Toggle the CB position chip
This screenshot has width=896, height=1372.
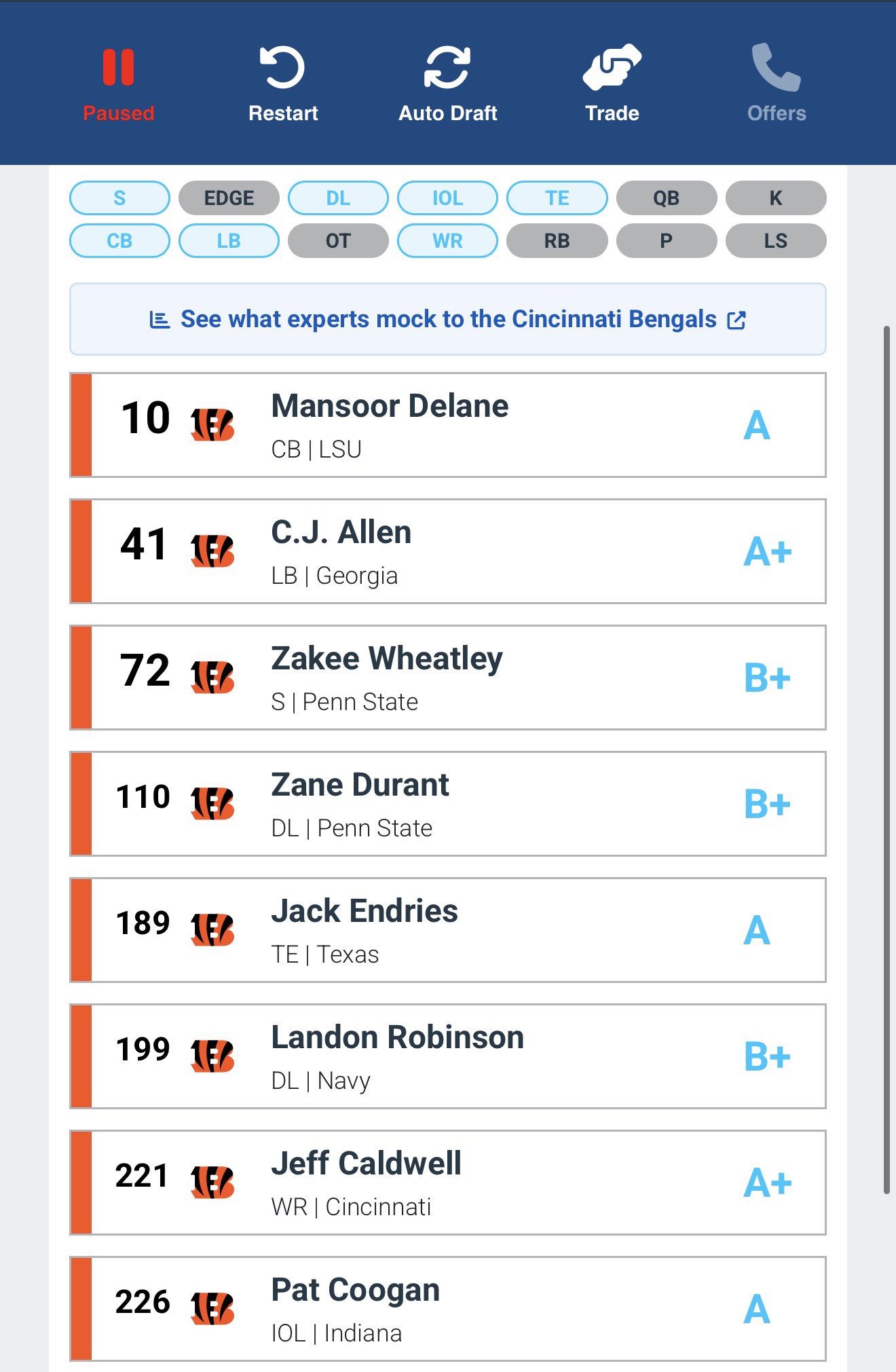click(x=119, y=241)
